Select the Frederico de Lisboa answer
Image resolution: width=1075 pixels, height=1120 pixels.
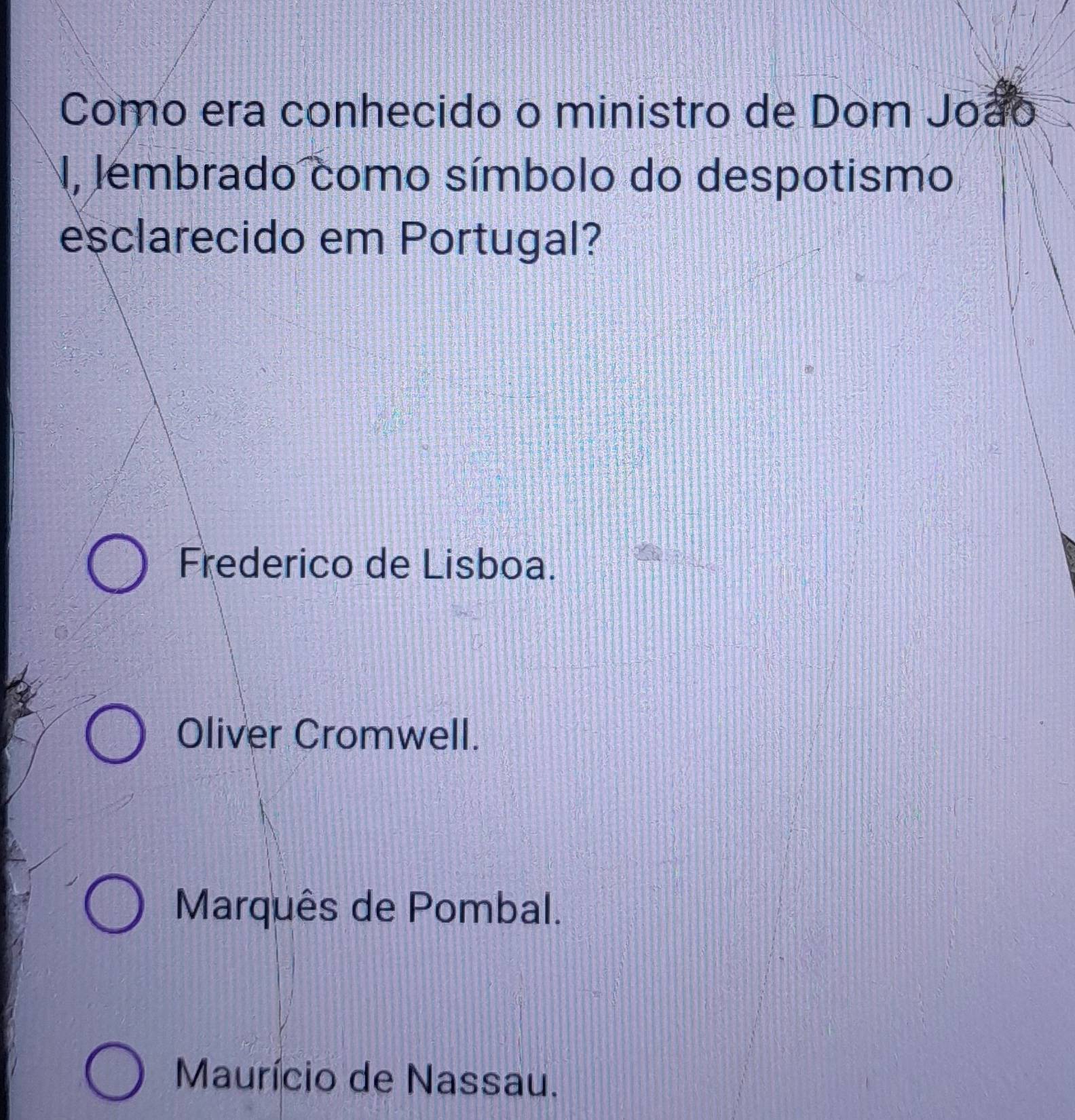pyautogui.click(x=116, y=567)
